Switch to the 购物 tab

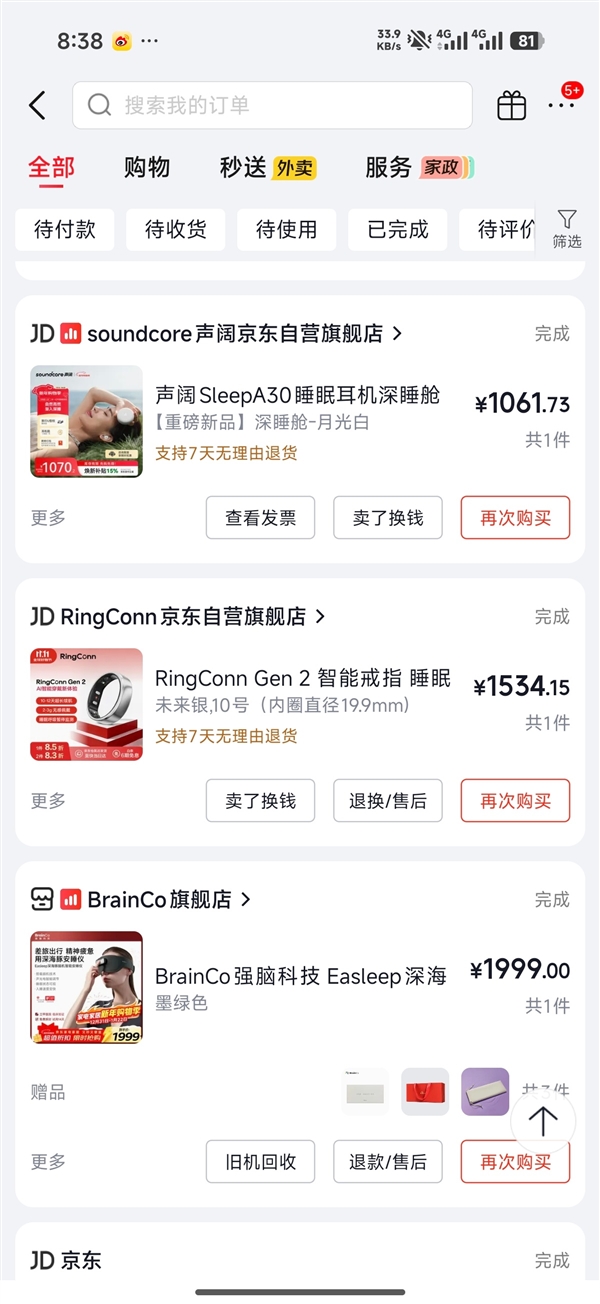click(147, 167)
